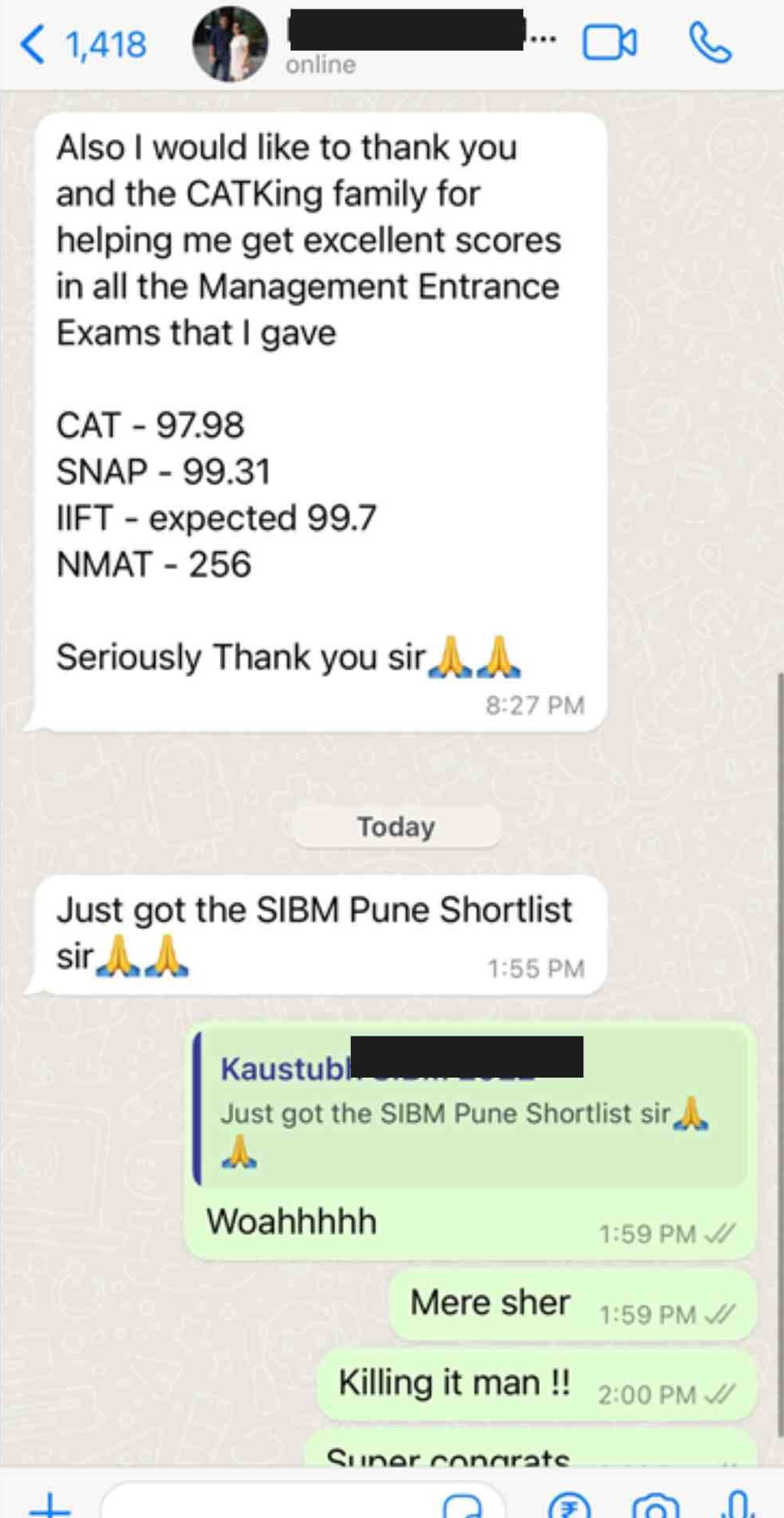
Task: Open the attachment plus menu
Action: click(x=50, y=1503)
